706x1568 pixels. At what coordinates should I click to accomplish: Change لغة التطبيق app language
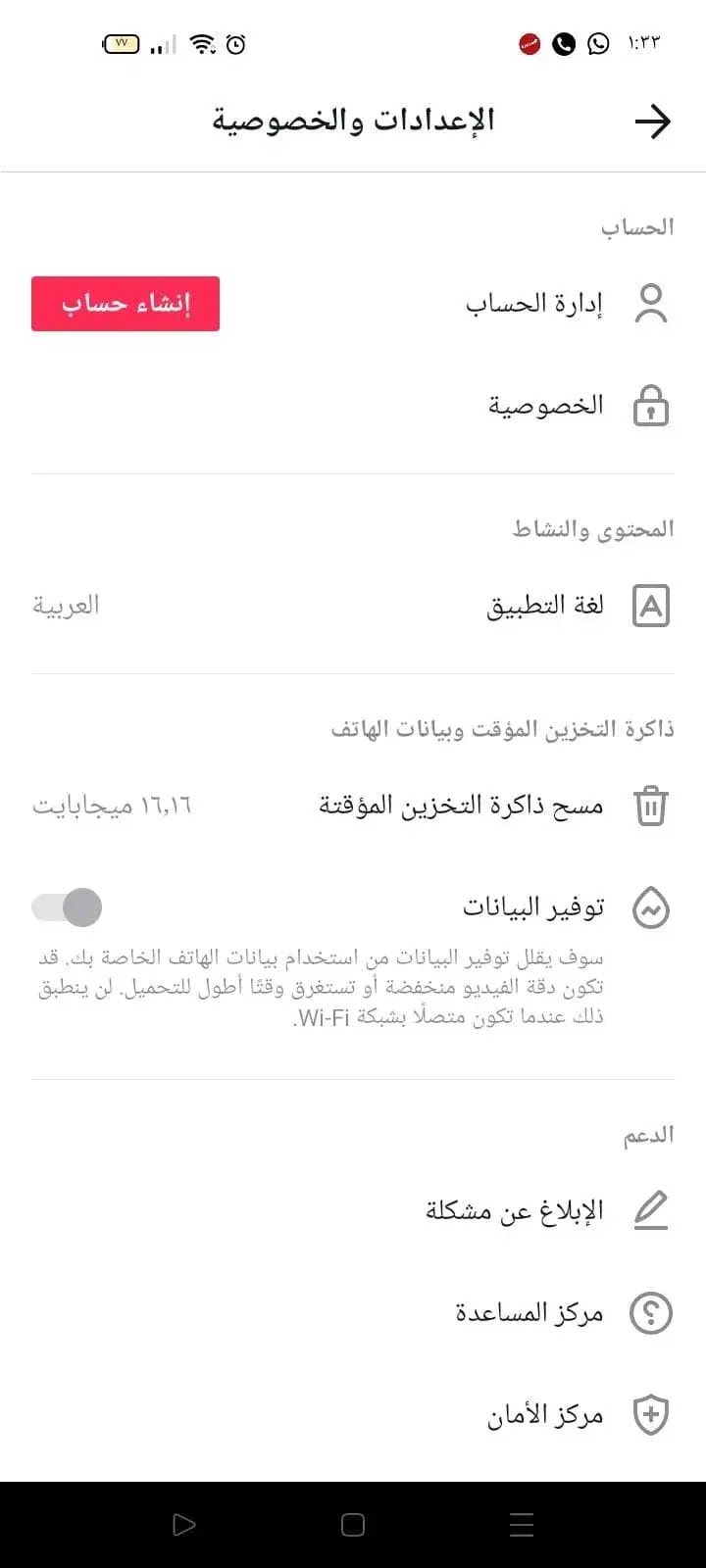353,606
